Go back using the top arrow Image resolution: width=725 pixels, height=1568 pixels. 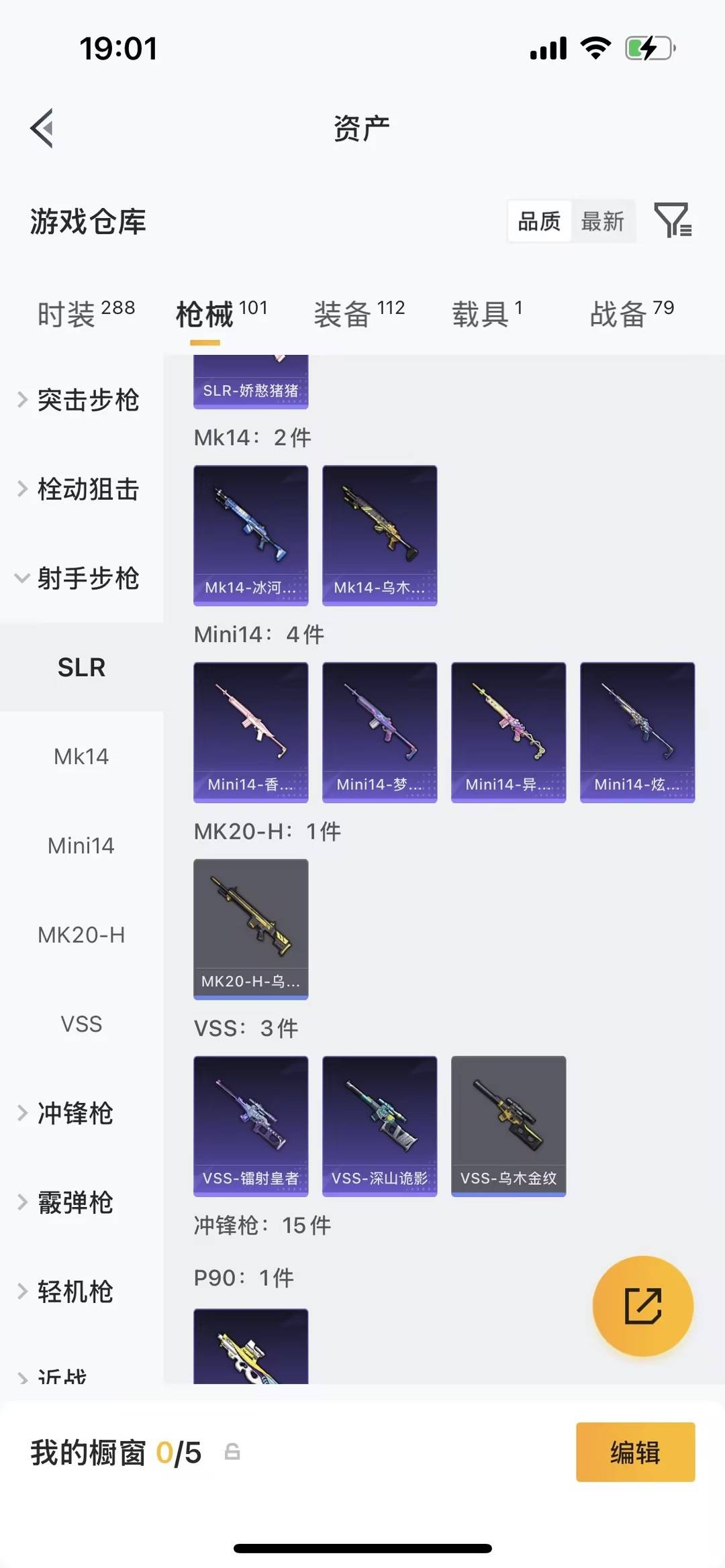pos(42,128)
